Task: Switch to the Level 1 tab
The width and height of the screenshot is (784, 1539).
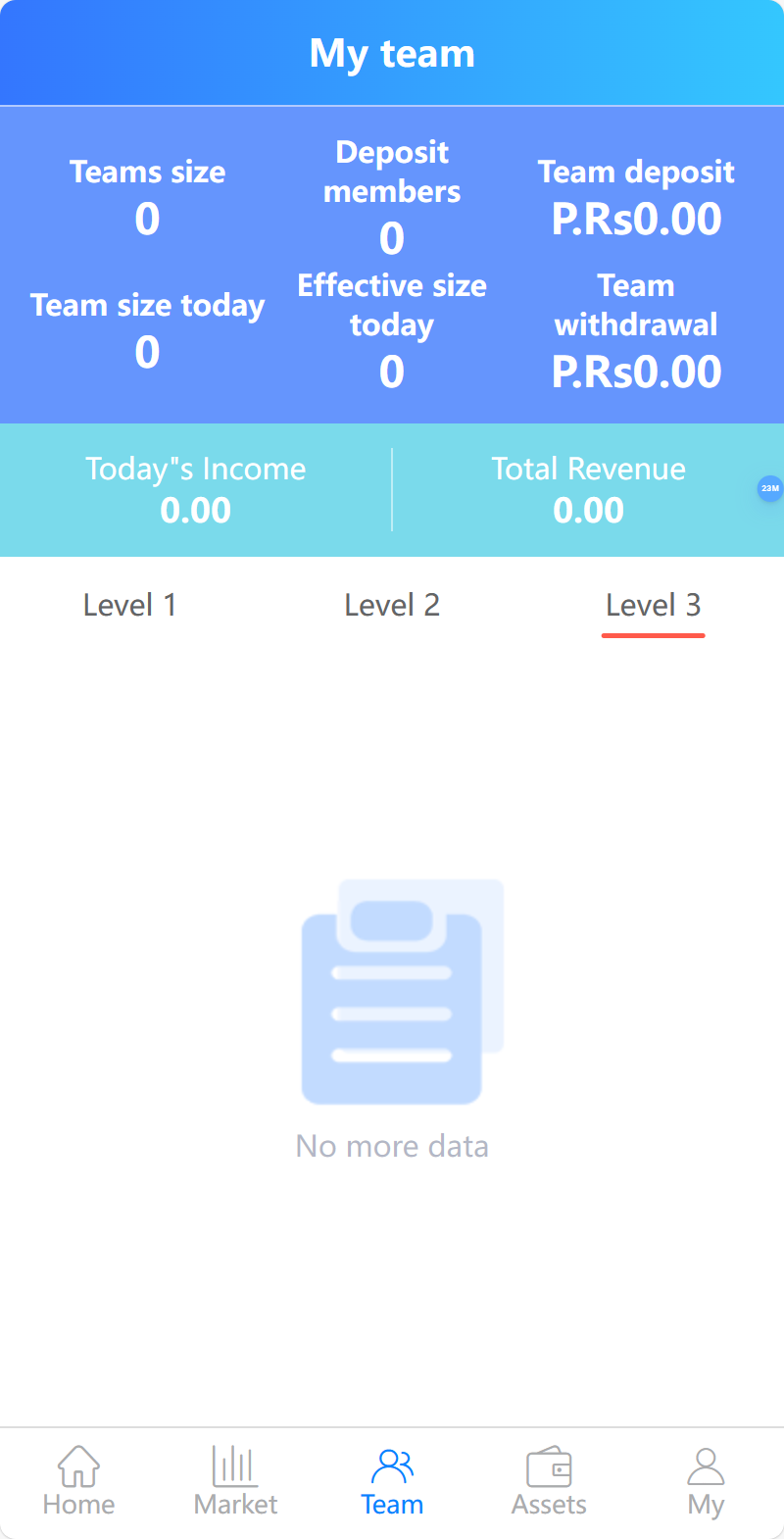Action: [x=130, y=605]
